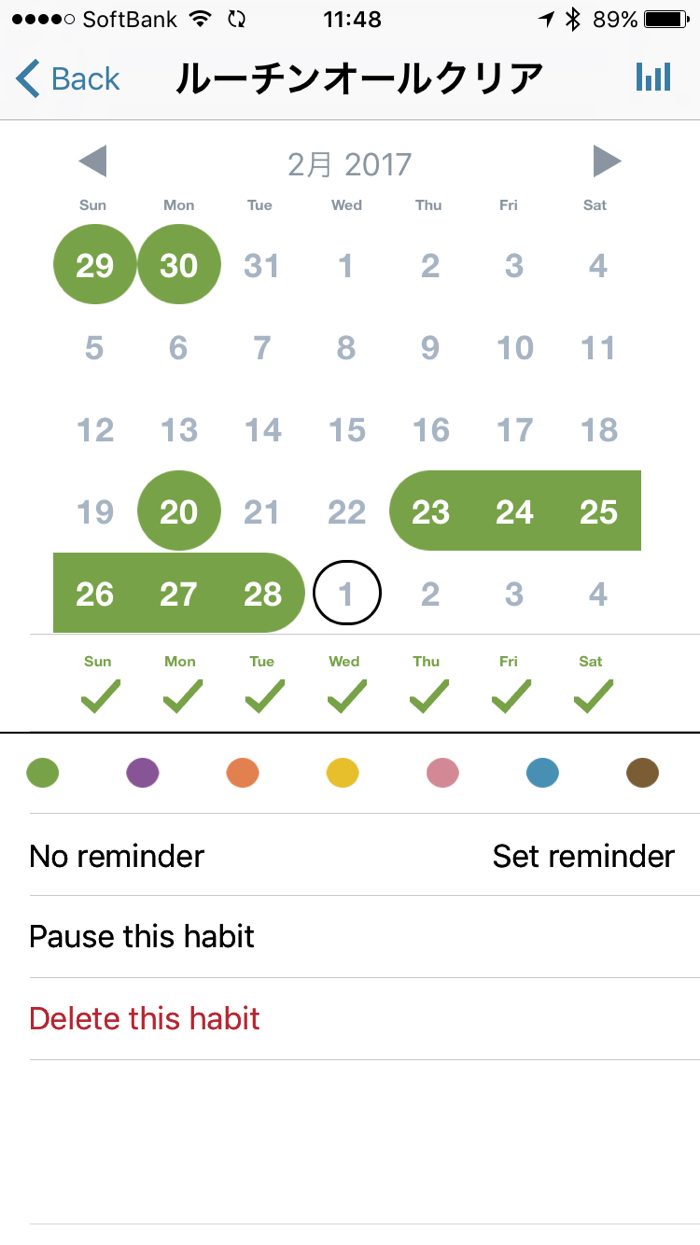Tap Set reminder
Screen dimensions: 700x1245
(583, 856)
